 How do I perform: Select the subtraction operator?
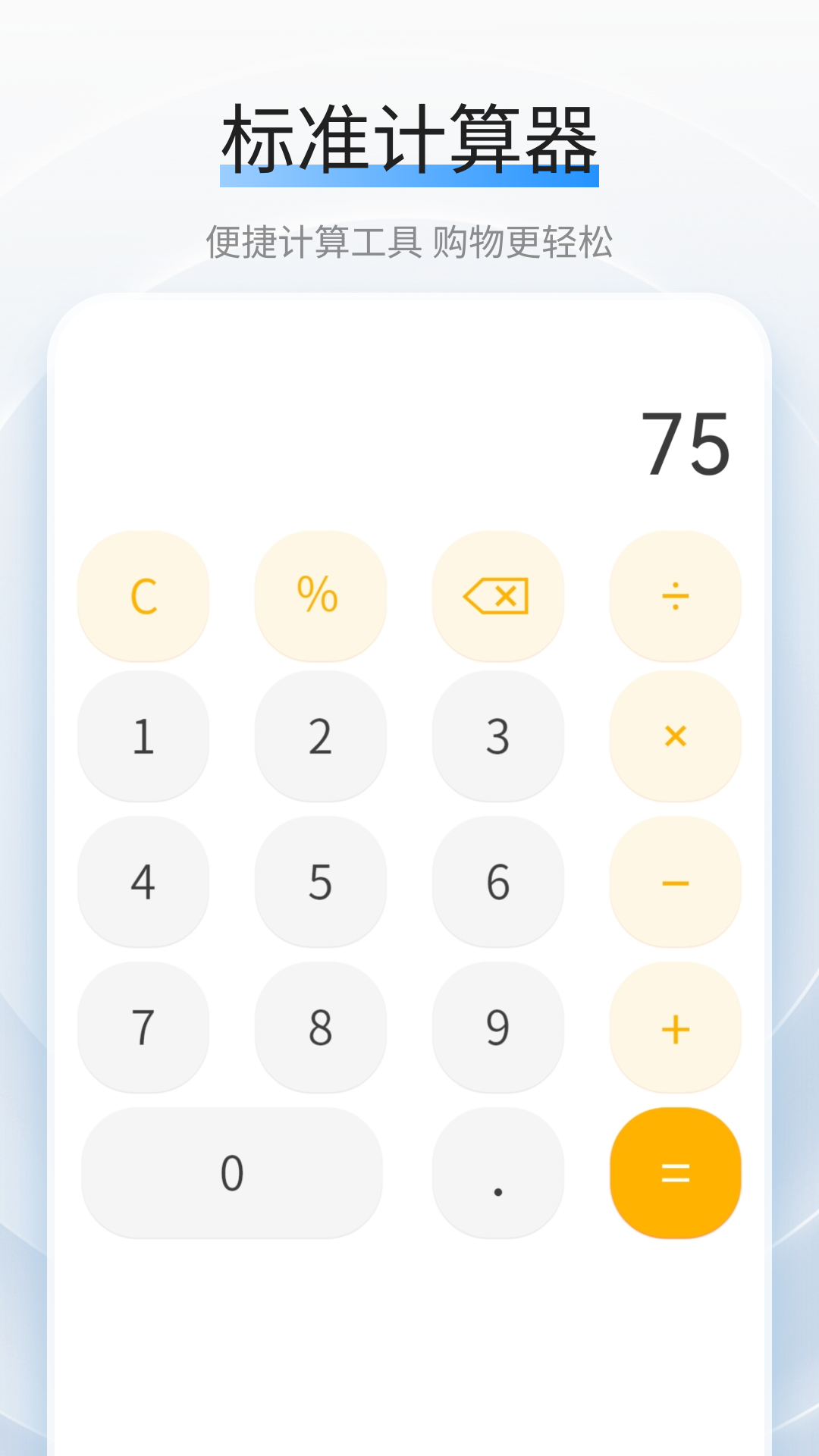click(675, 881)
